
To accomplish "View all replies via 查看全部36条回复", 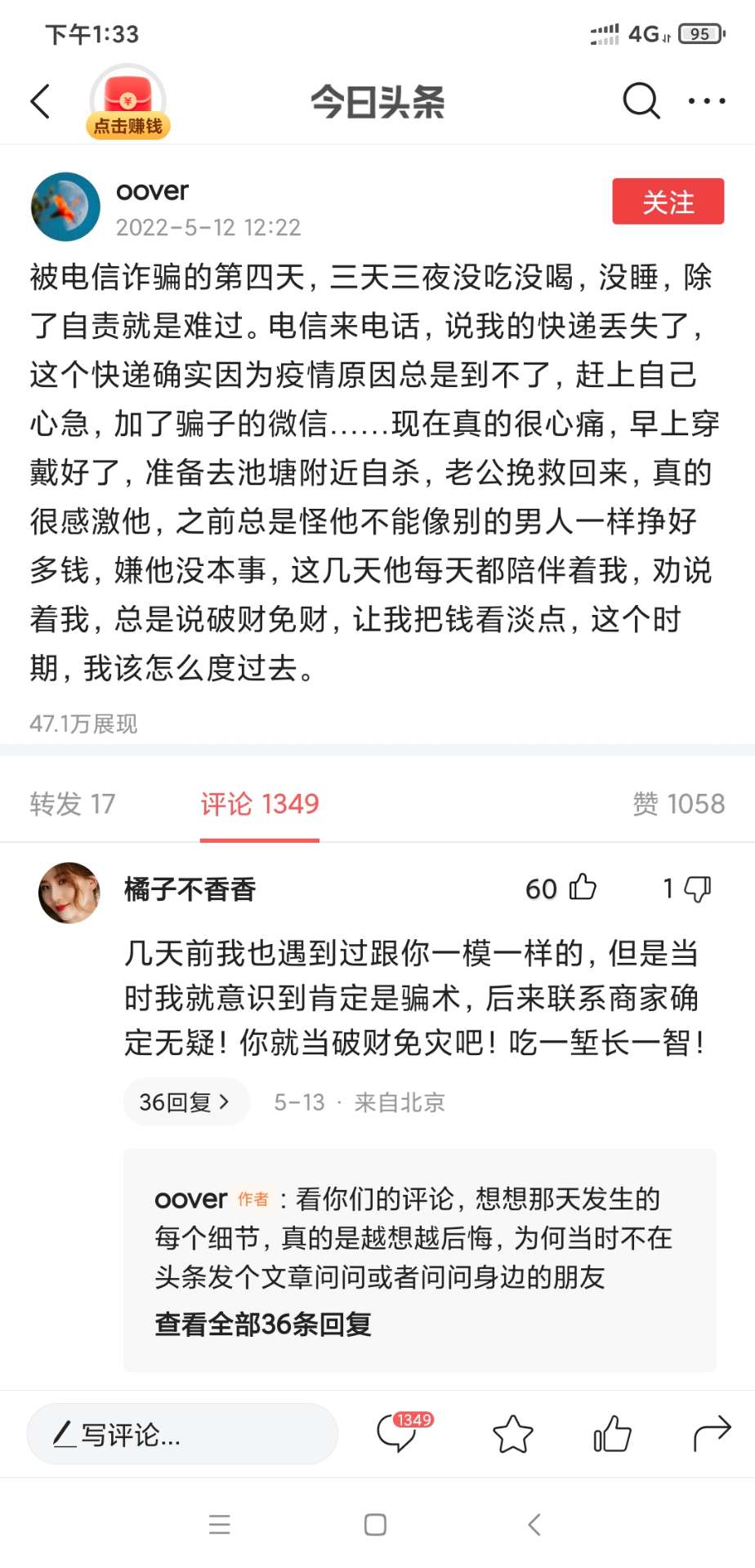I will [x=263, y=1324].
